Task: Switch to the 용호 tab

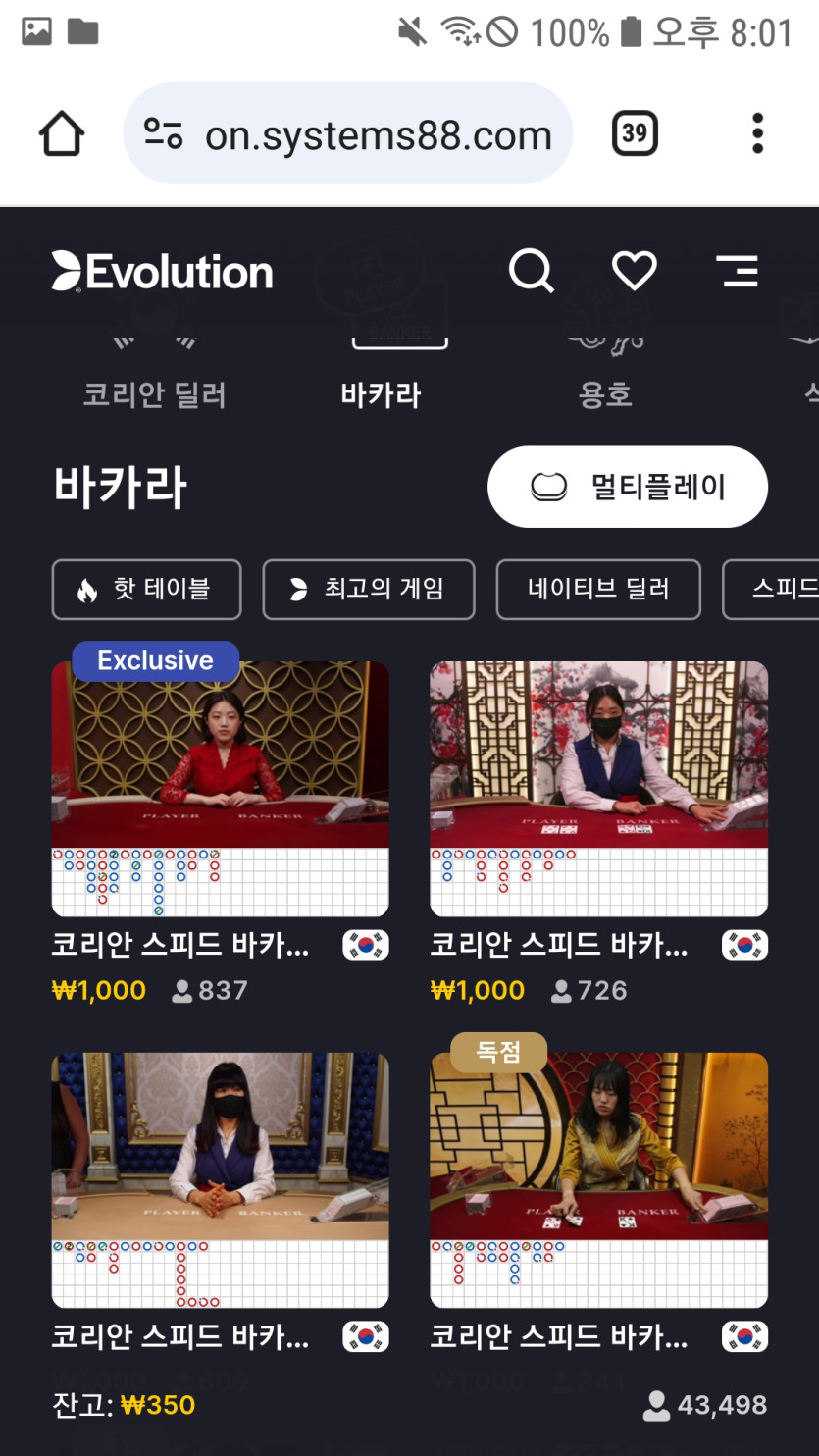Action: tap(605, 394)
